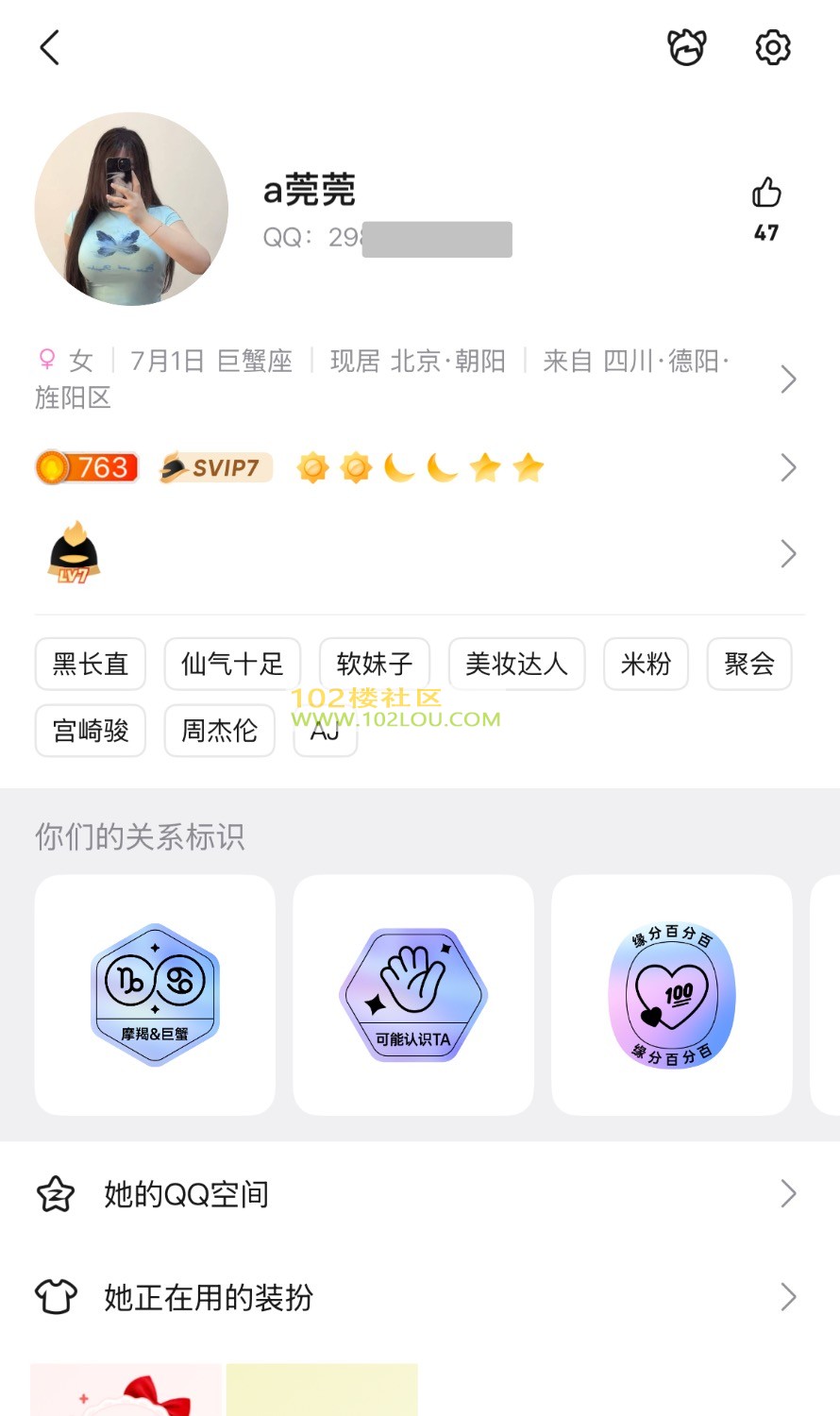This screenshot has width=840, height=1416.
Task: Select the 仙气十足 tag
Action: tap(232, 665)
